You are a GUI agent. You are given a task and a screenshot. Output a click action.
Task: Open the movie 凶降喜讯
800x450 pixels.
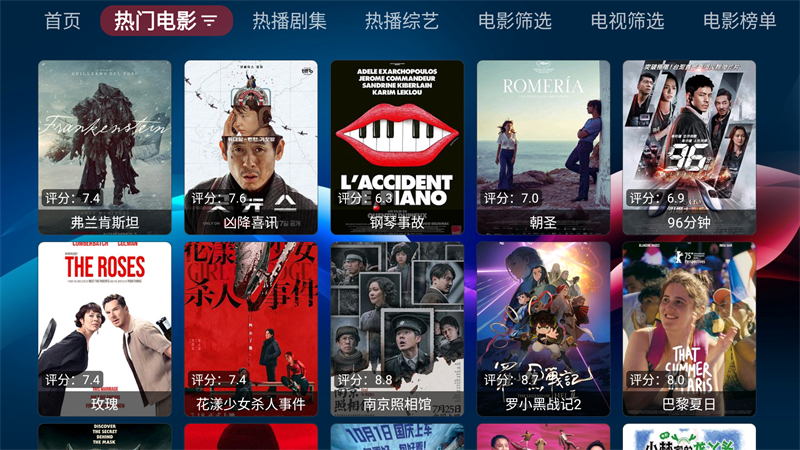pos(251,147)
